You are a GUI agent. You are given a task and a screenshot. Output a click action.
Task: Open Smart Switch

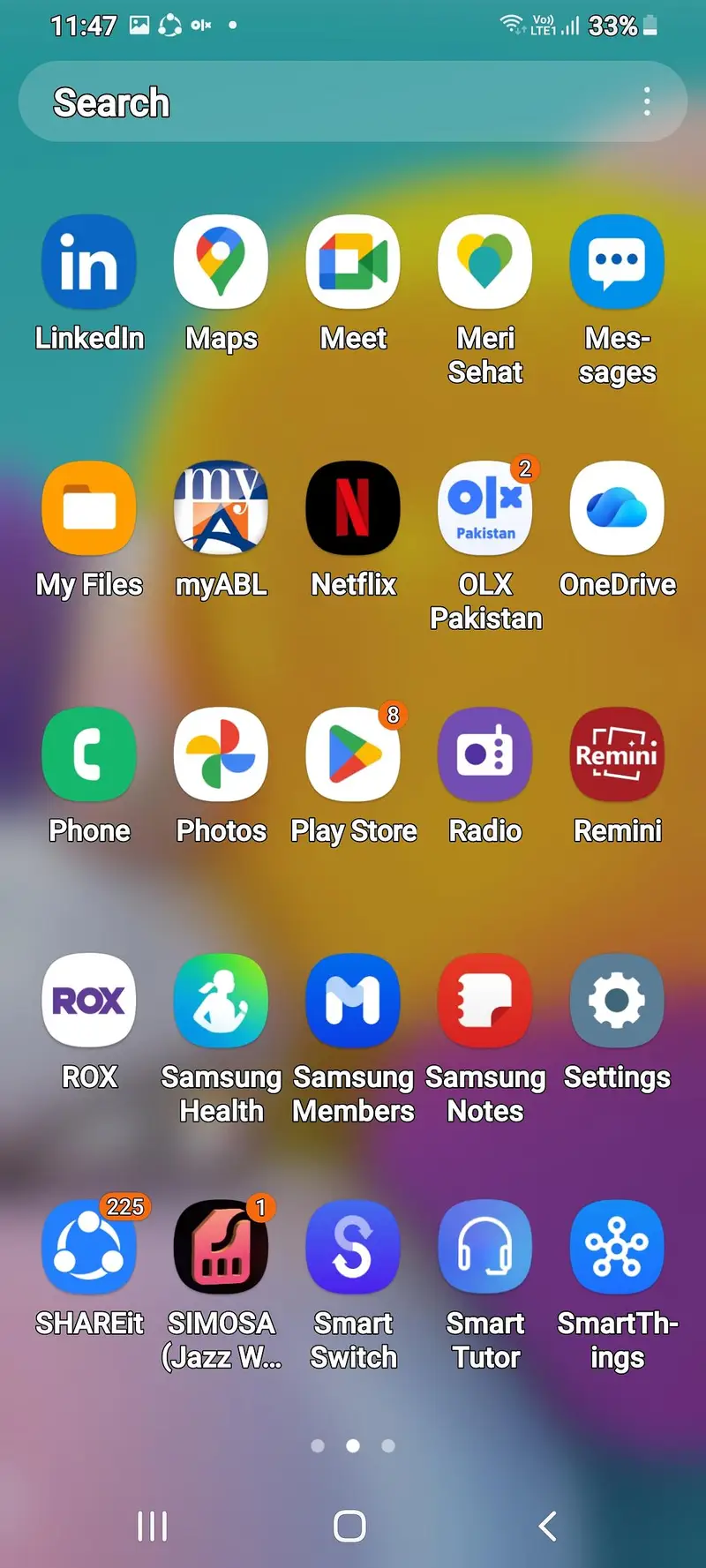pos(353,1247)
